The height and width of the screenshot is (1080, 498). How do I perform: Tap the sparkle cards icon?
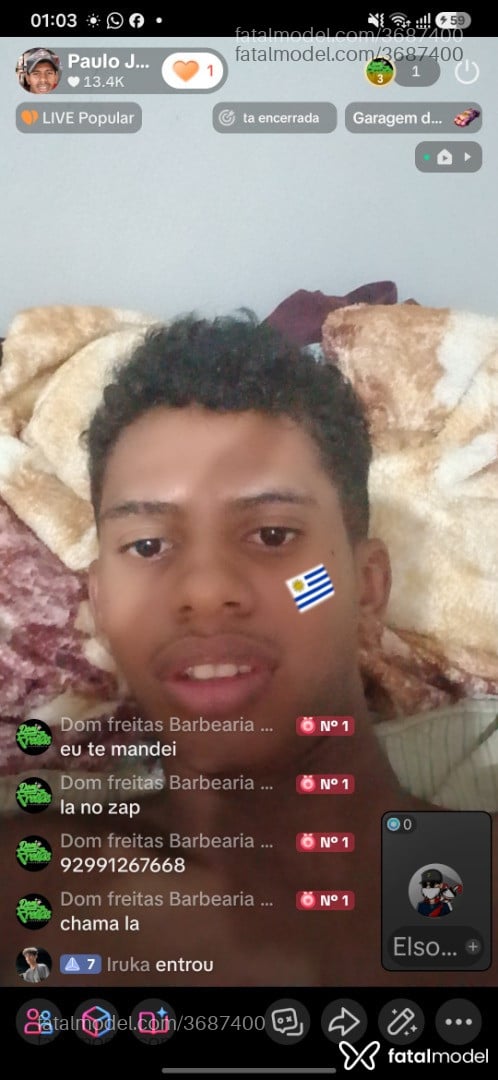point(153,1021)
